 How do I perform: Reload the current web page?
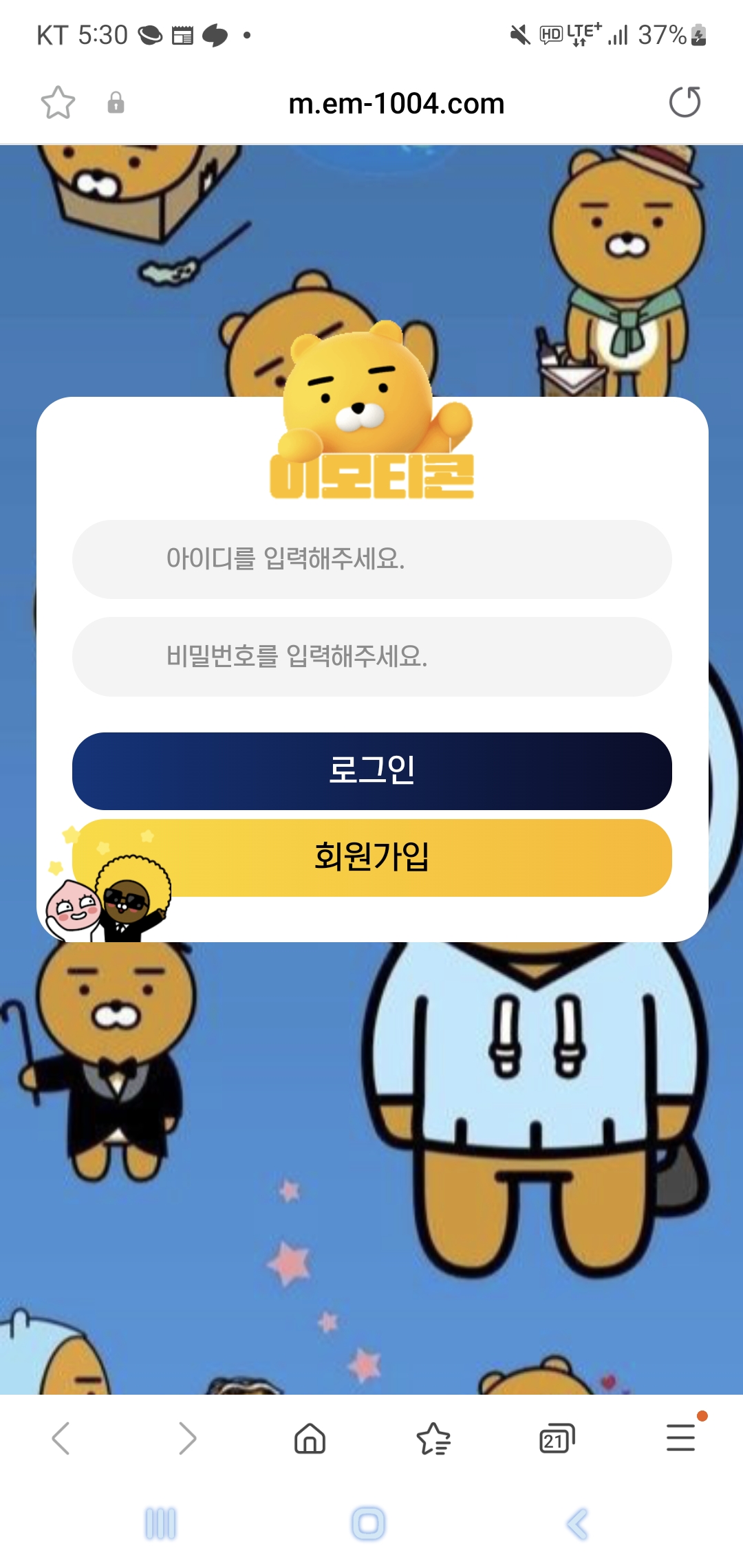coord(685,102)
